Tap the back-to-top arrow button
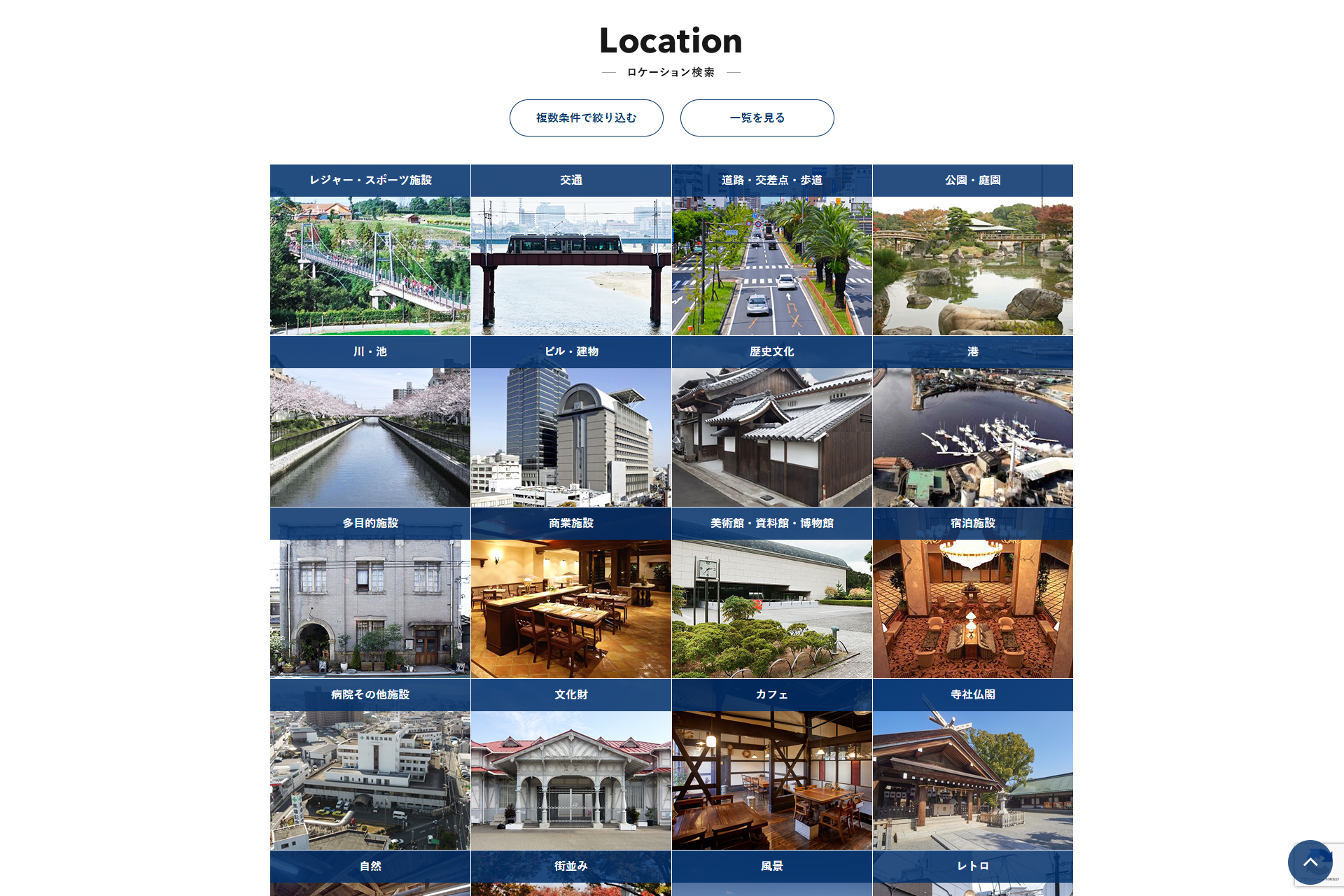The image size is (1344, 896). pos(1310,862)
